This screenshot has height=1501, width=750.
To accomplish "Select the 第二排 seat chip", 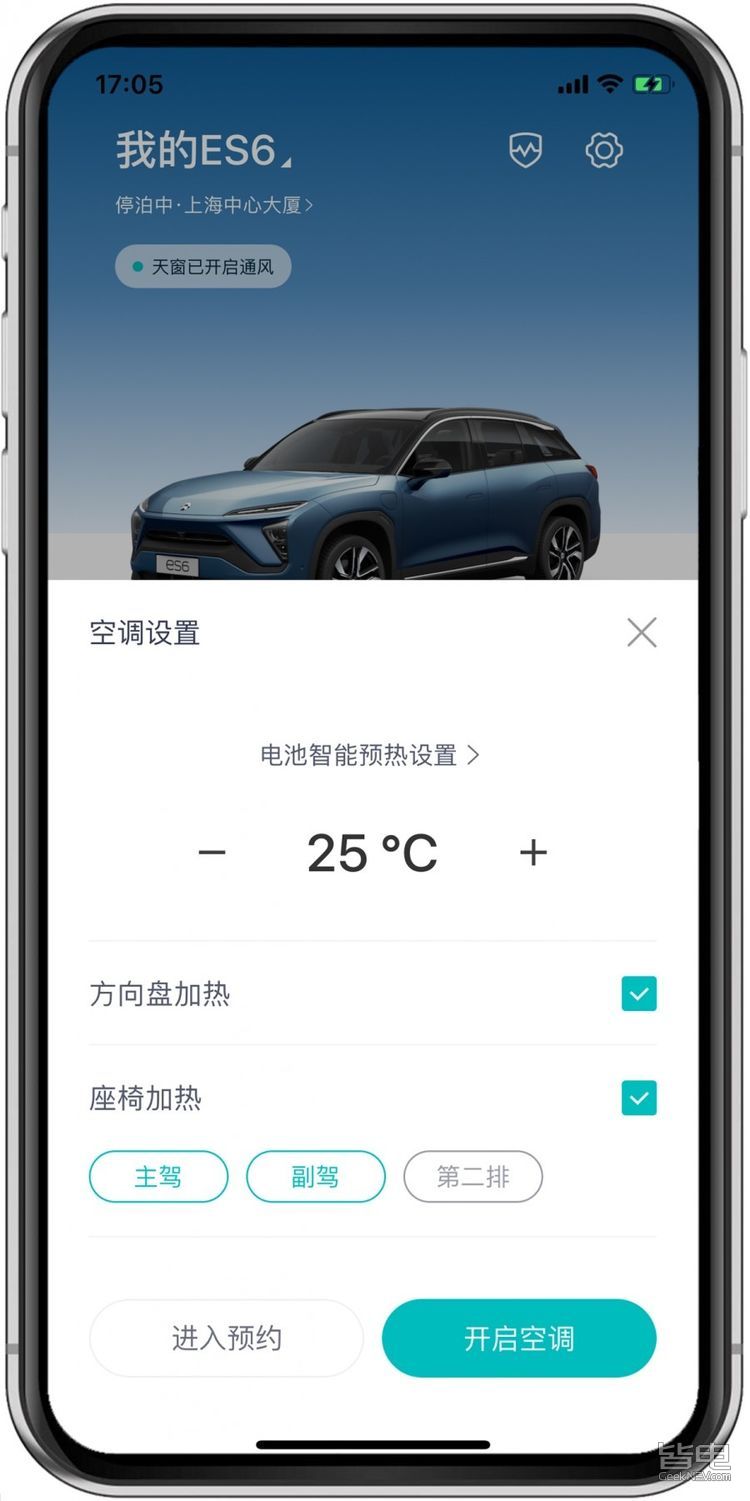I will 473,1177.
